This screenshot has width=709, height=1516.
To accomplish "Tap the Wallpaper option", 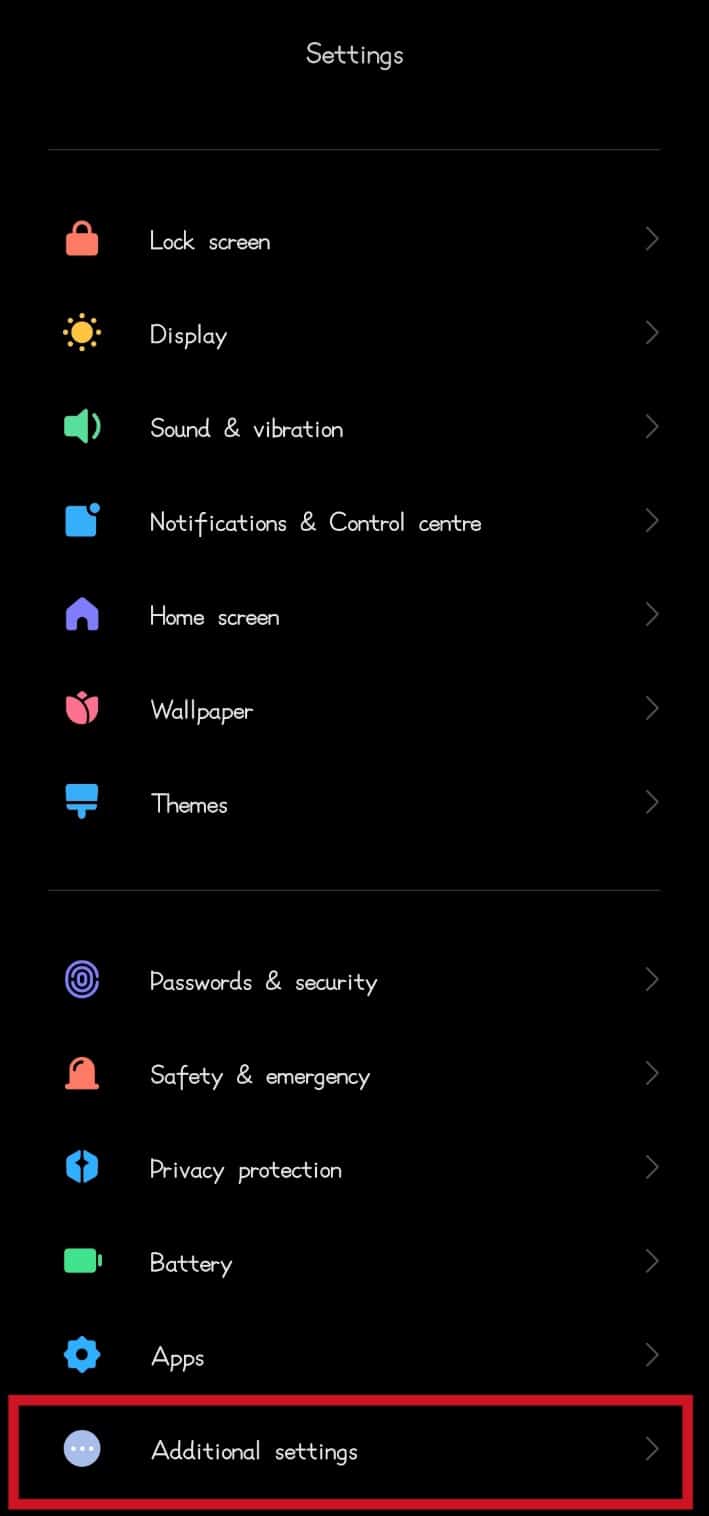I will coord(201,711).
